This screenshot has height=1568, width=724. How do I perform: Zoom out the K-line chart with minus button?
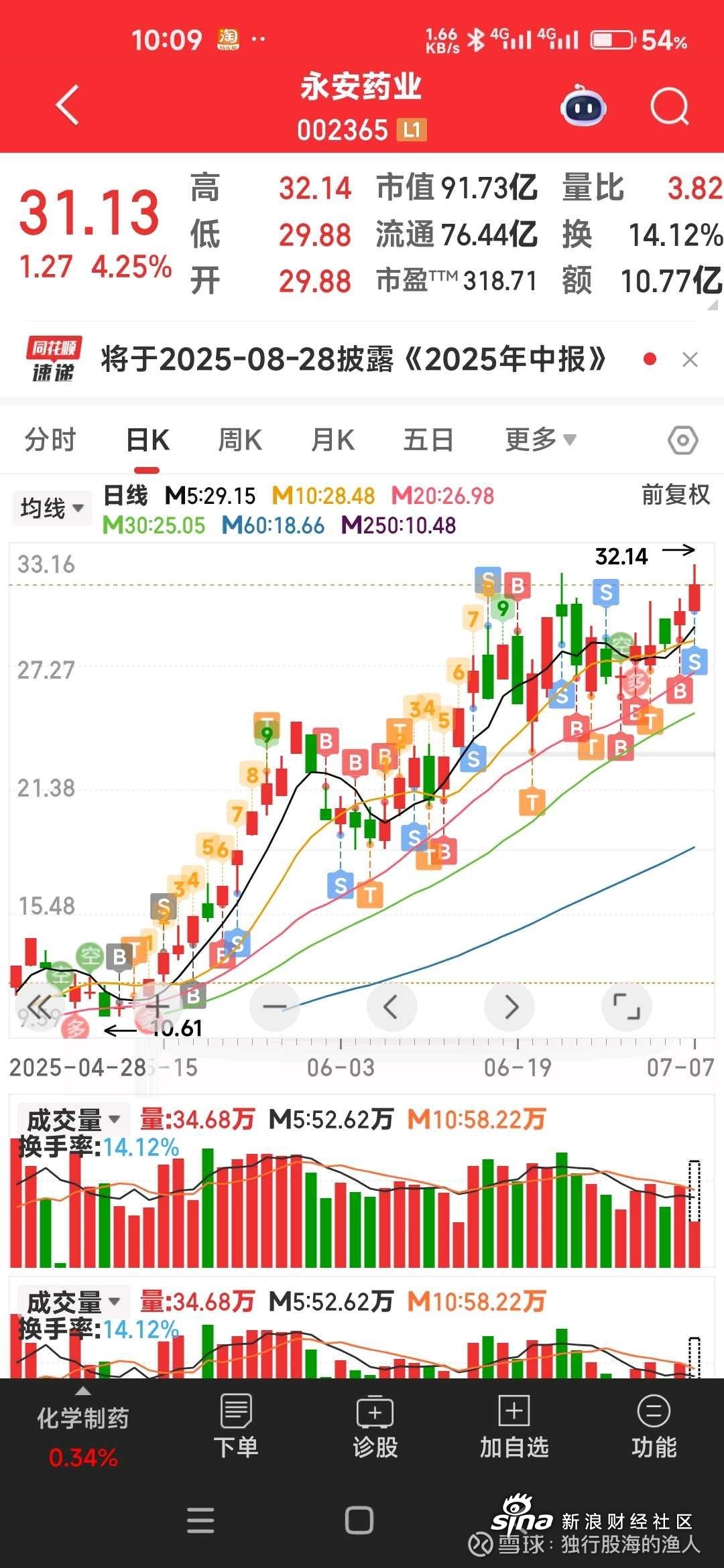click(275, 1006)
